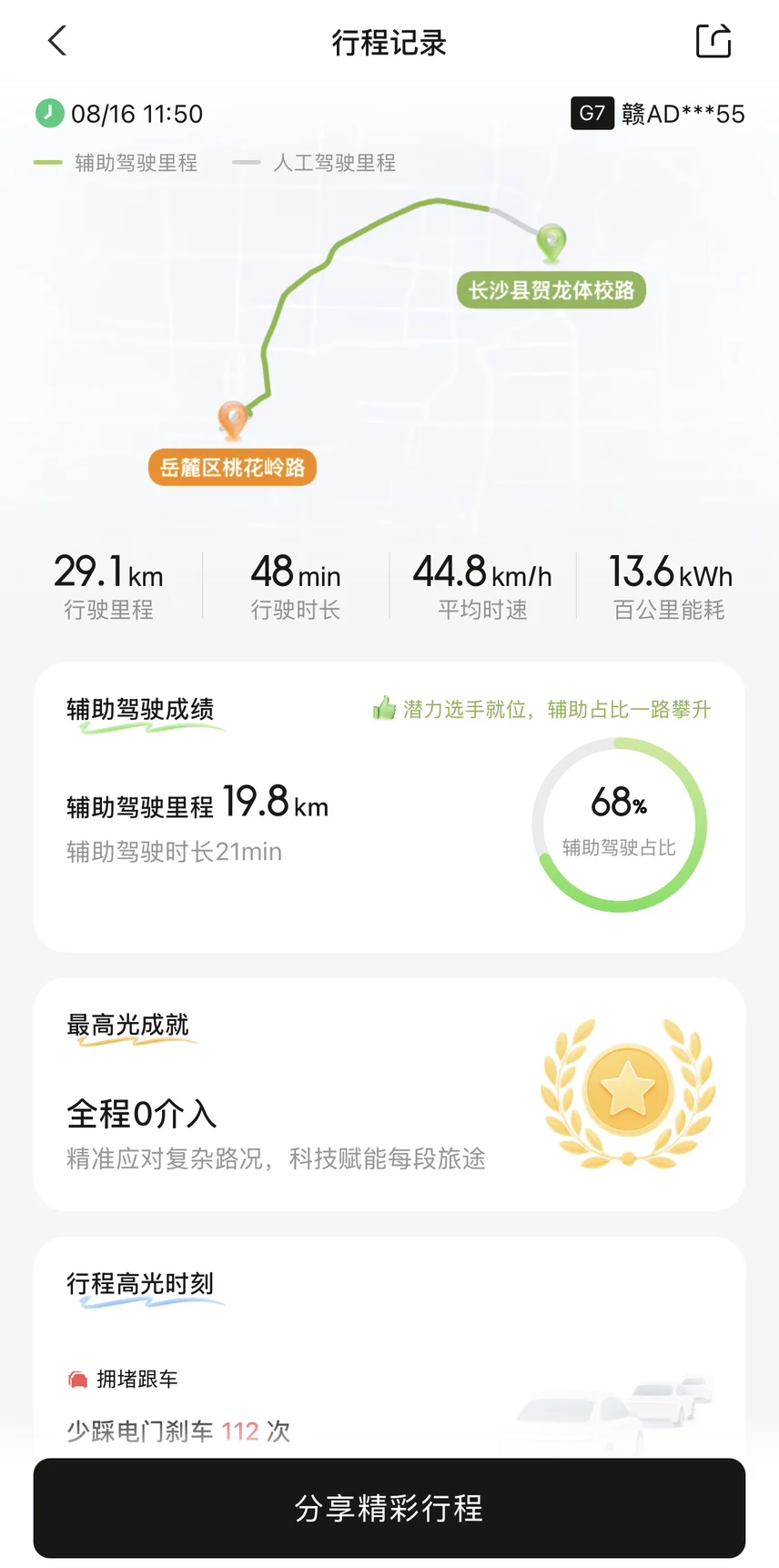Select the 岳麓区桃花岭路 start marker
The height and width of the screenshot is (1568, 779).
pyautogui.click(x=234, y=420)
